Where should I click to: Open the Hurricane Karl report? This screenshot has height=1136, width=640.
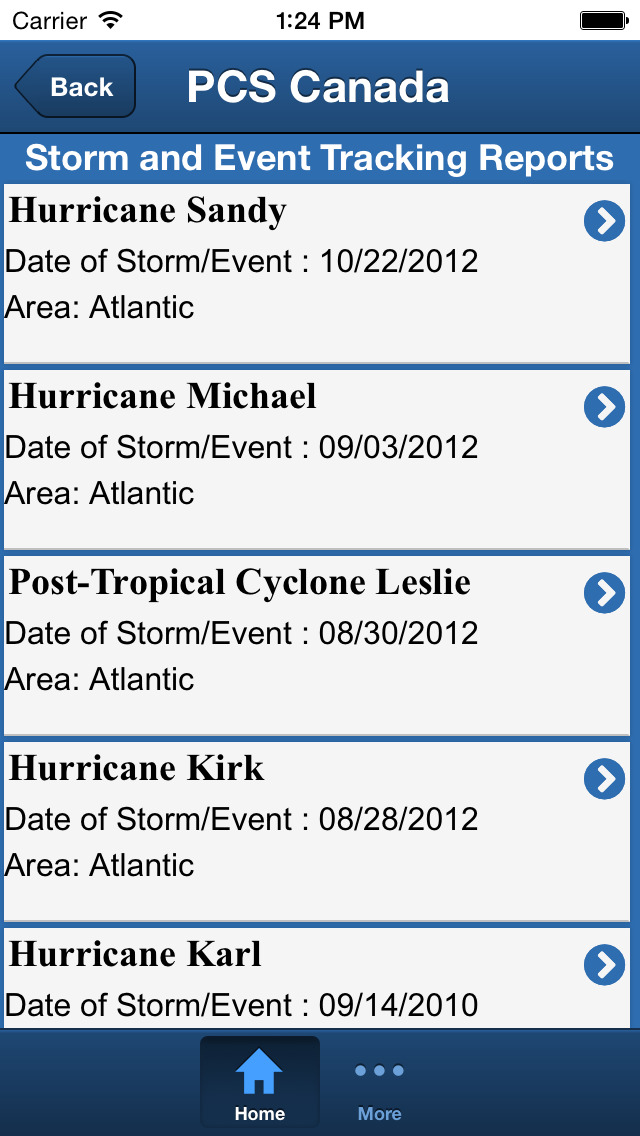[x=317, y=977]
